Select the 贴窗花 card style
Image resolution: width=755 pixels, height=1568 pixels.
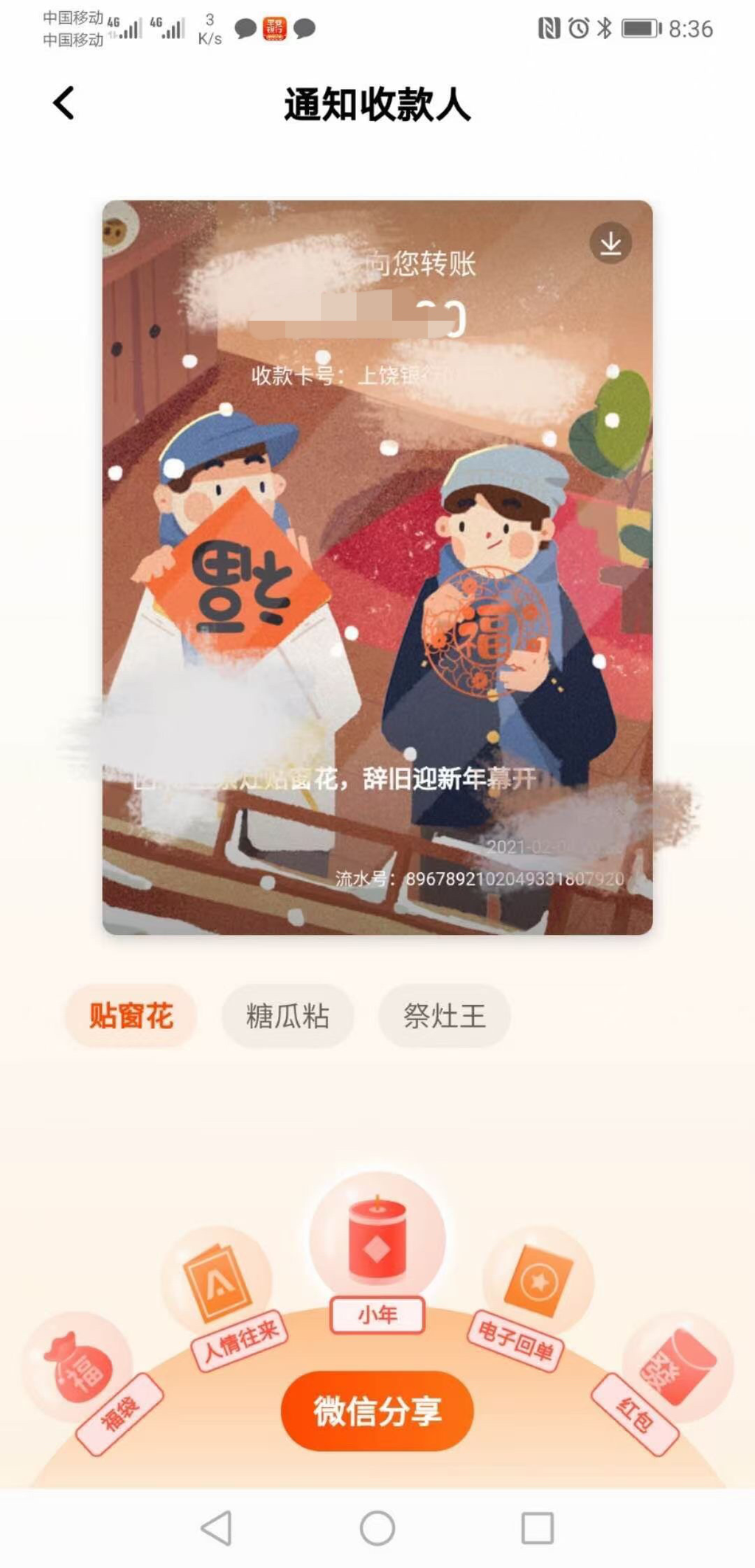pos(131,1016)
